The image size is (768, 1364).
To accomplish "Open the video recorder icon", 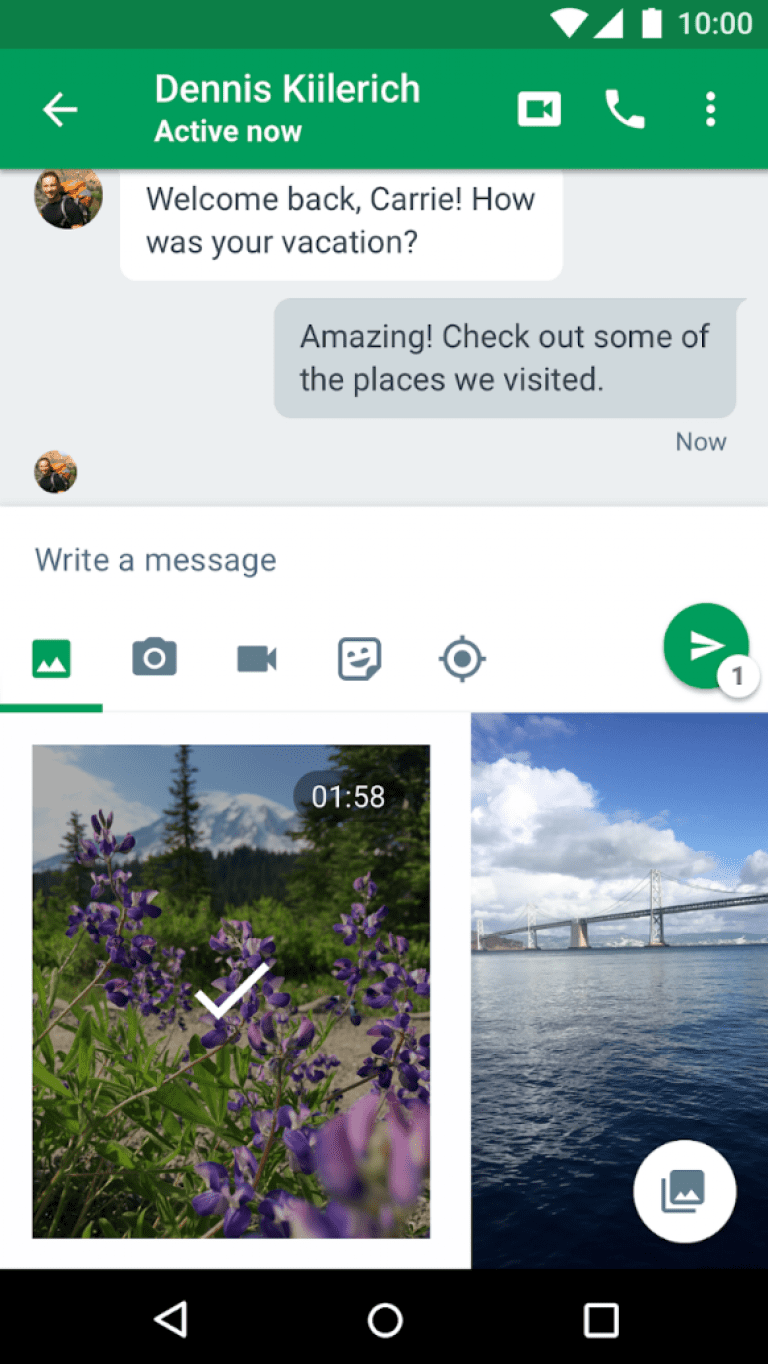I will [256, 658].
